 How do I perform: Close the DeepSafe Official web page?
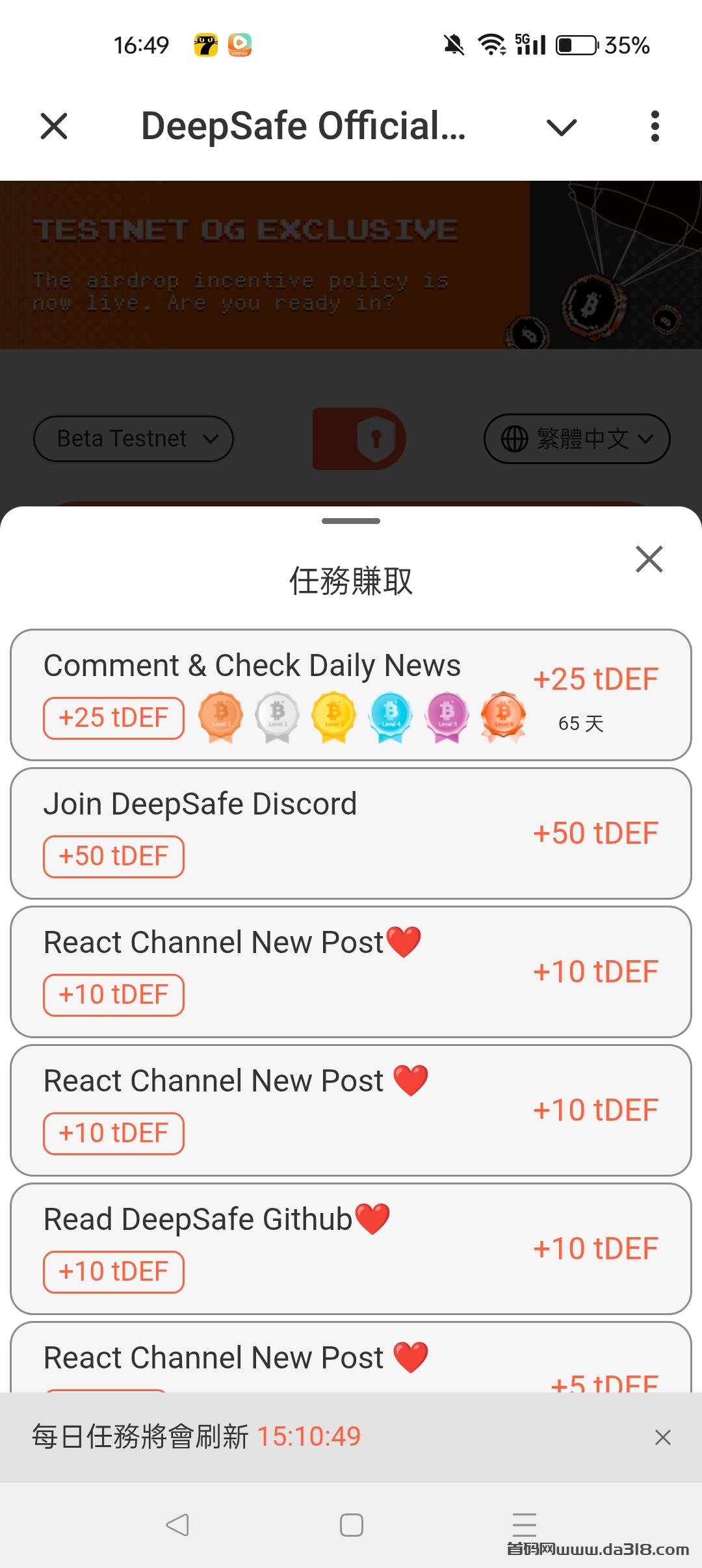tap(54, 126)
